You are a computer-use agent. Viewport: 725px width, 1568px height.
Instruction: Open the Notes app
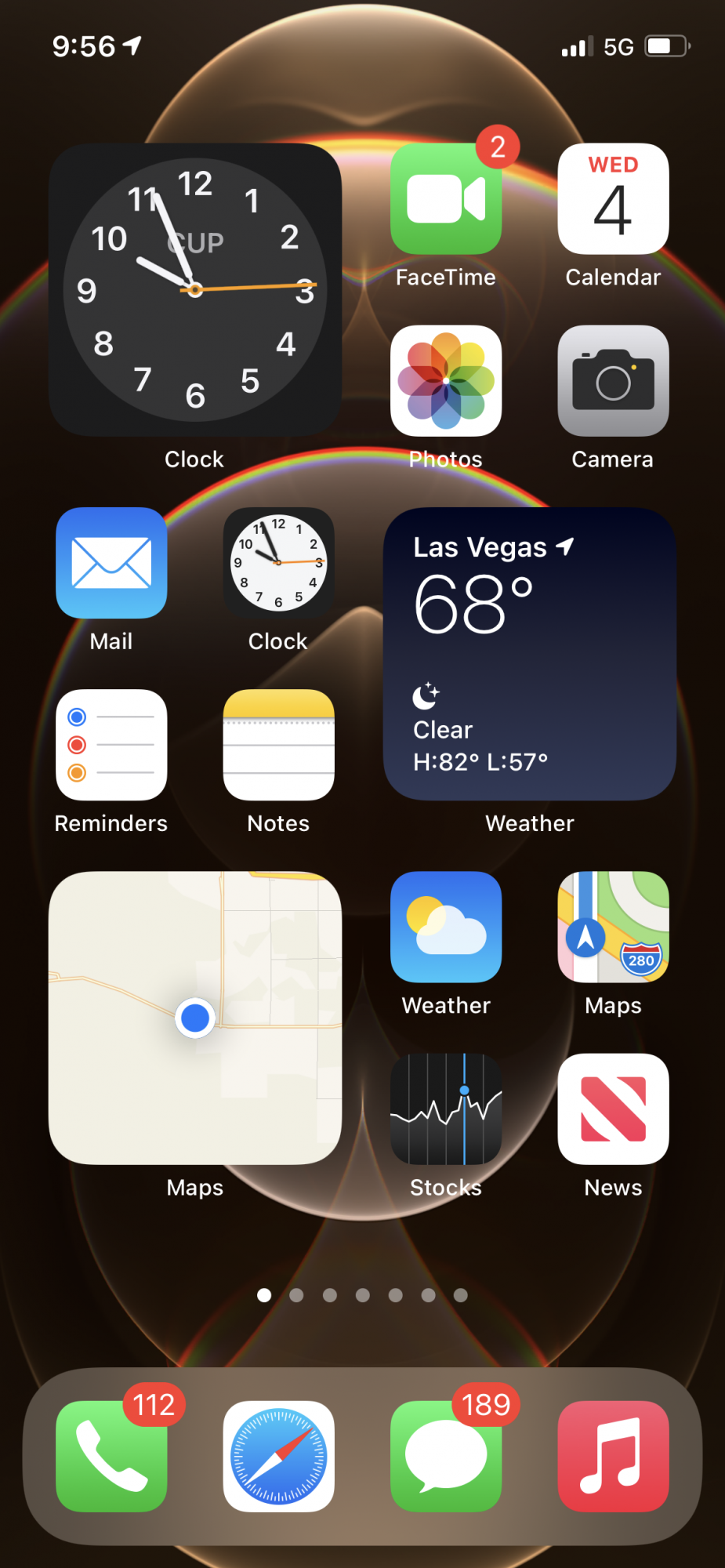click(278, 745)
